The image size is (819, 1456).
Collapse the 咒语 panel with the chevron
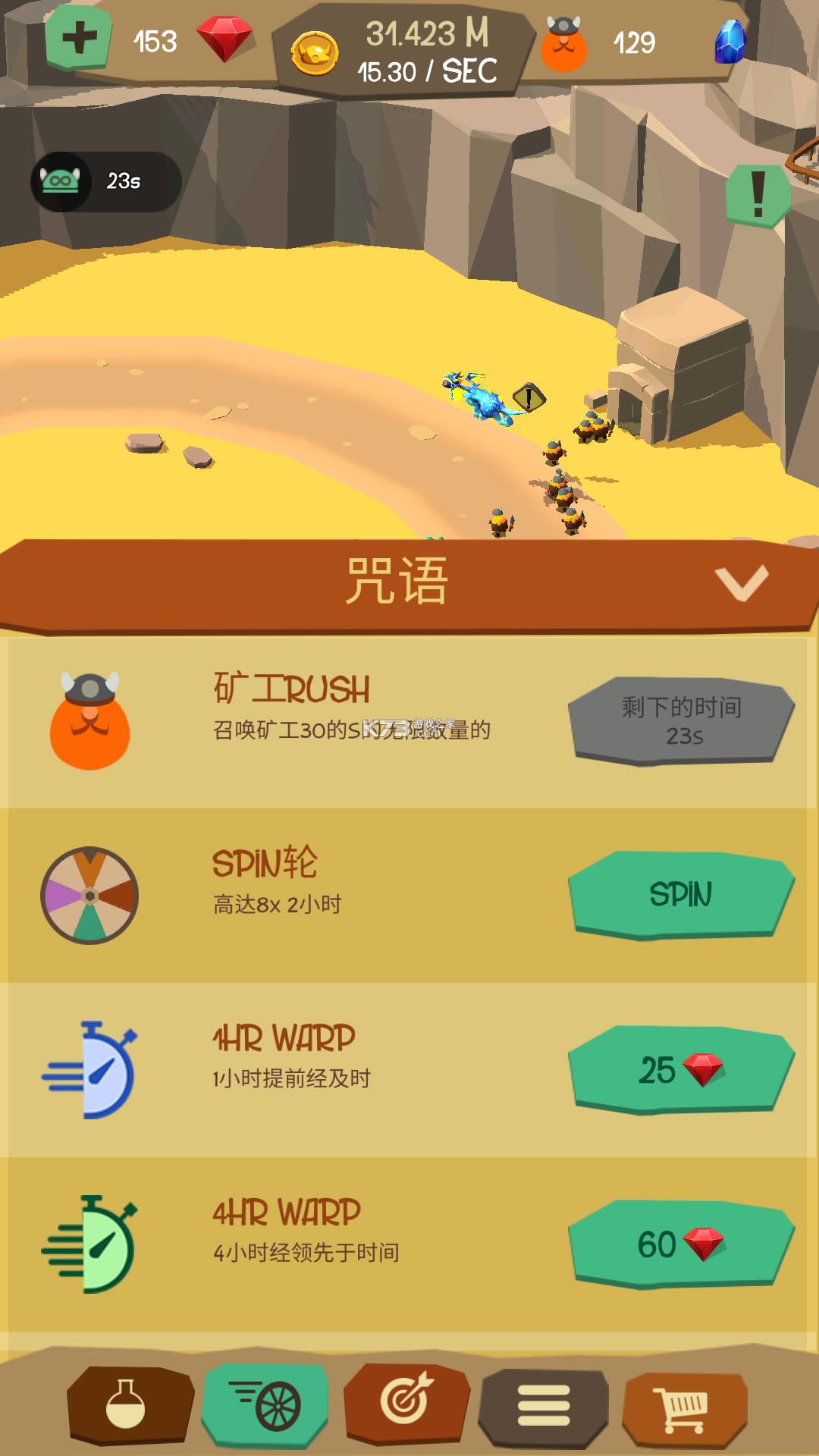tap(741, 582)
